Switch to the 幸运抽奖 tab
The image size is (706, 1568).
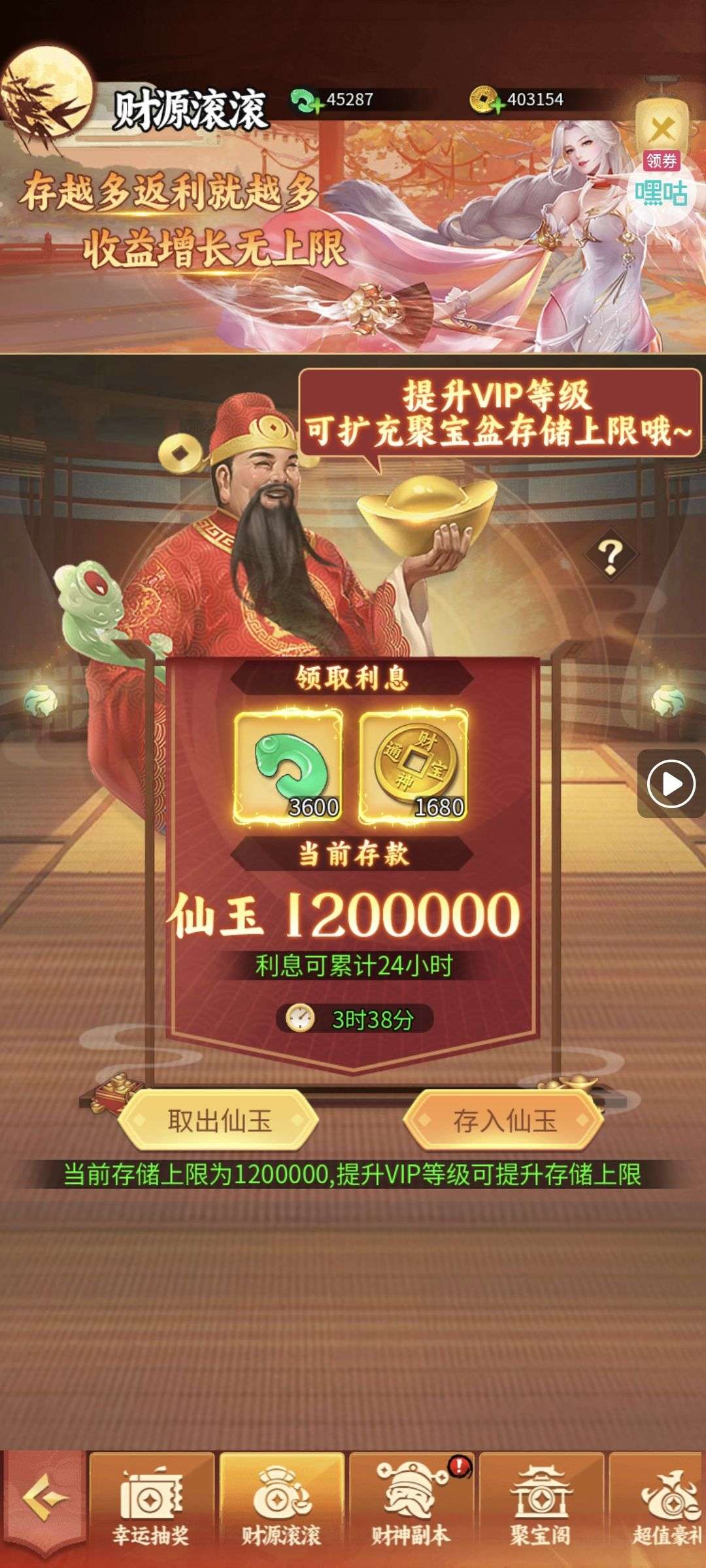pyautogui.click(x=151, y=1506)
